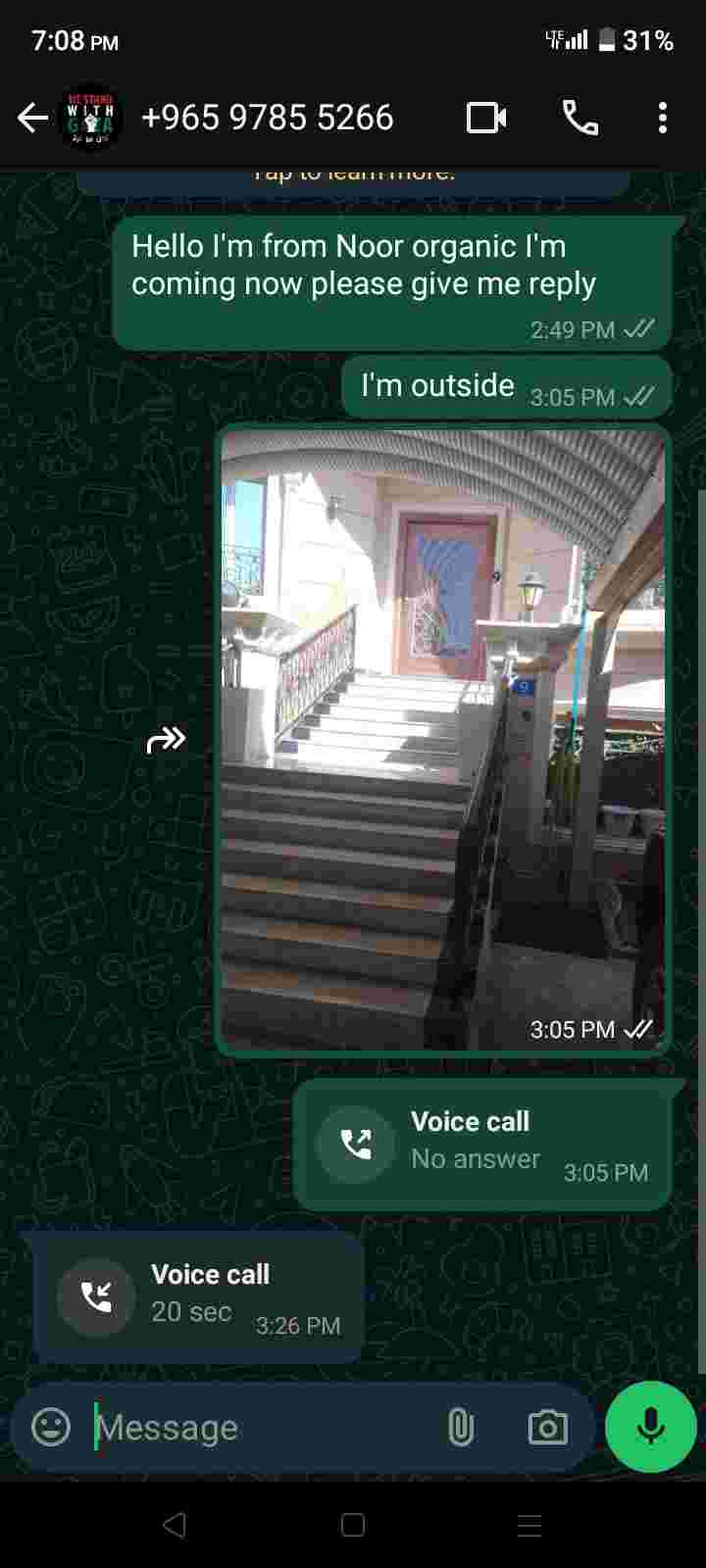The height and width of the screenshot is (1568, 706).
Task: Go back to the chats list
Action: click(32, 119)
